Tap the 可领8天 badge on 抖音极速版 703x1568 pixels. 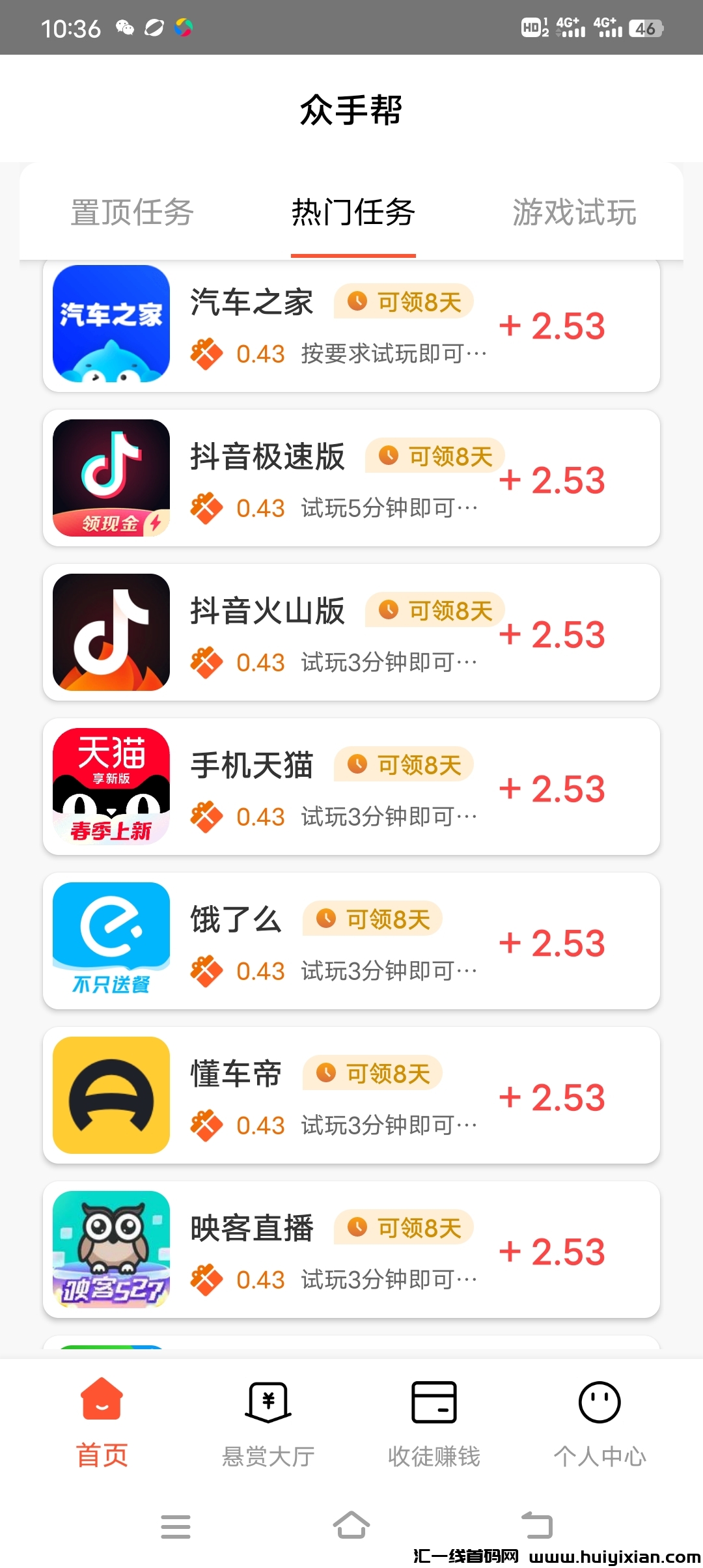[434, 456]
